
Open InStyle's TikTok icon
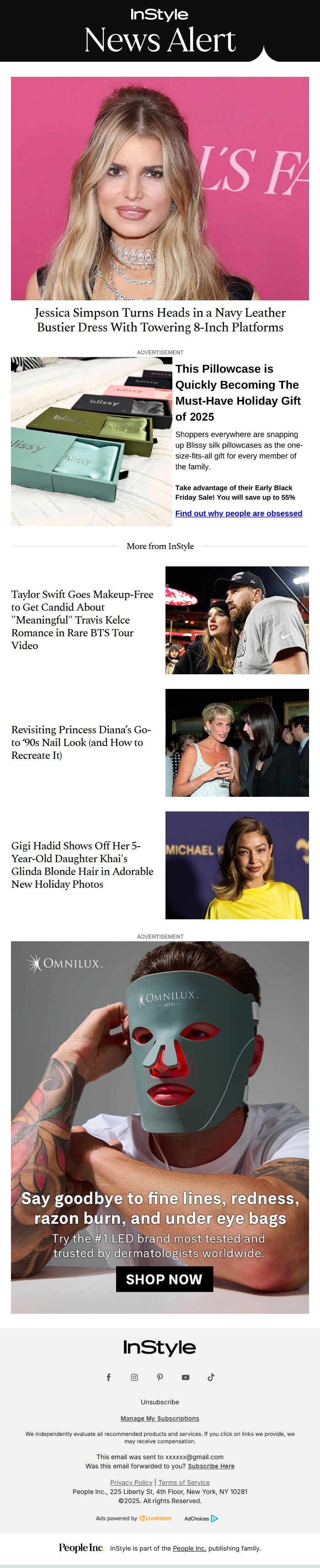point(211,1377)
